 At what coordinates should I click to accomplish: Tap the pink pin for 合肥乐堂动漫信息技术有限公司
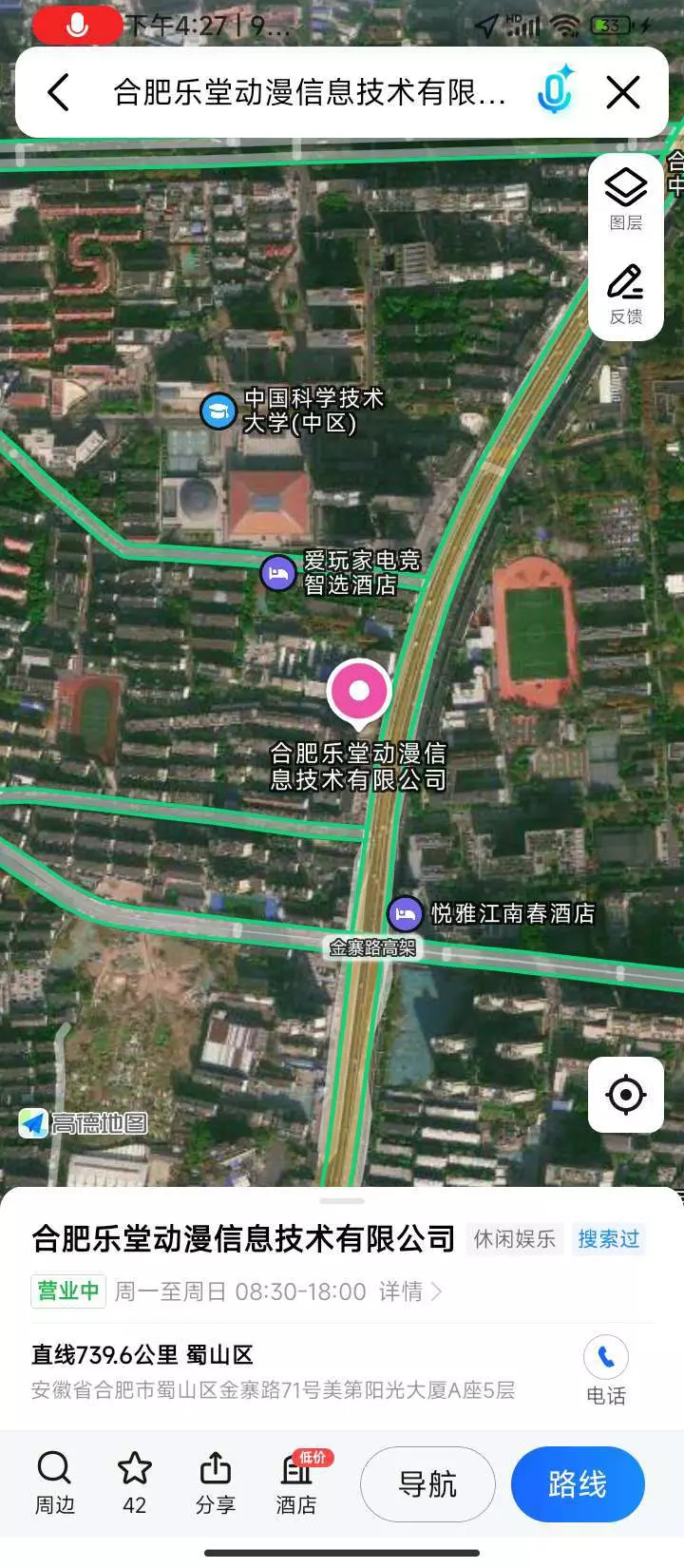tap(359, 692)
